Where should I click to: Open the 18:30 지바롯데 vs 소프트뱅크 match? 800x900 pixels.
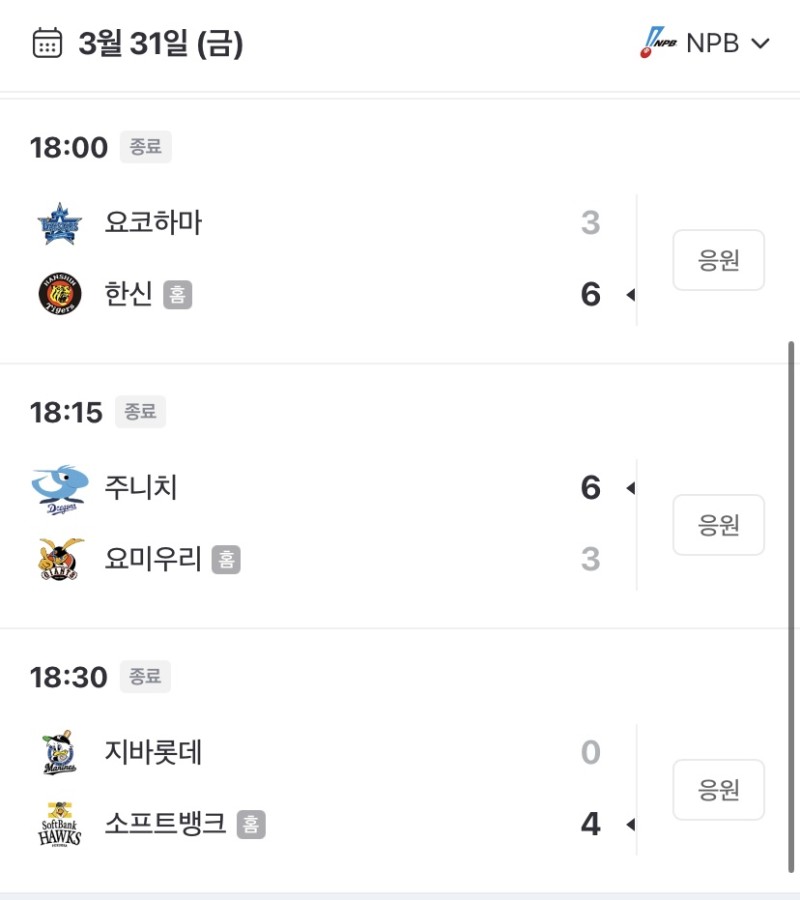(x=320, y=788)
